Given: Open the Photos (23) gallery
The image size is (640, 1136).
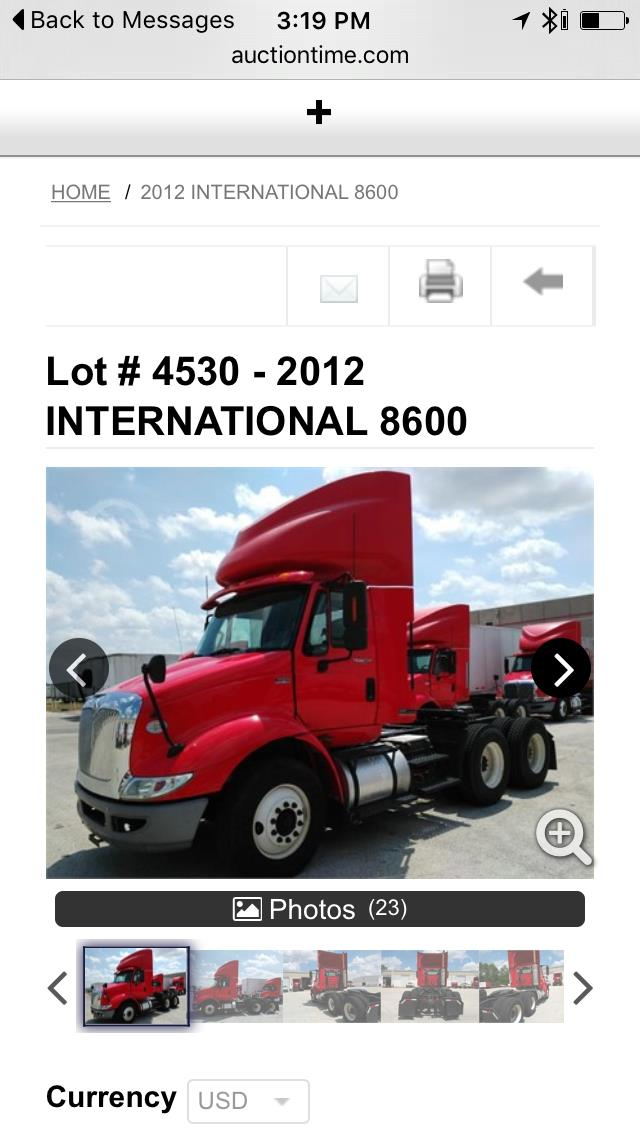Looking at the screenshot, I should (x=320, y=909).
